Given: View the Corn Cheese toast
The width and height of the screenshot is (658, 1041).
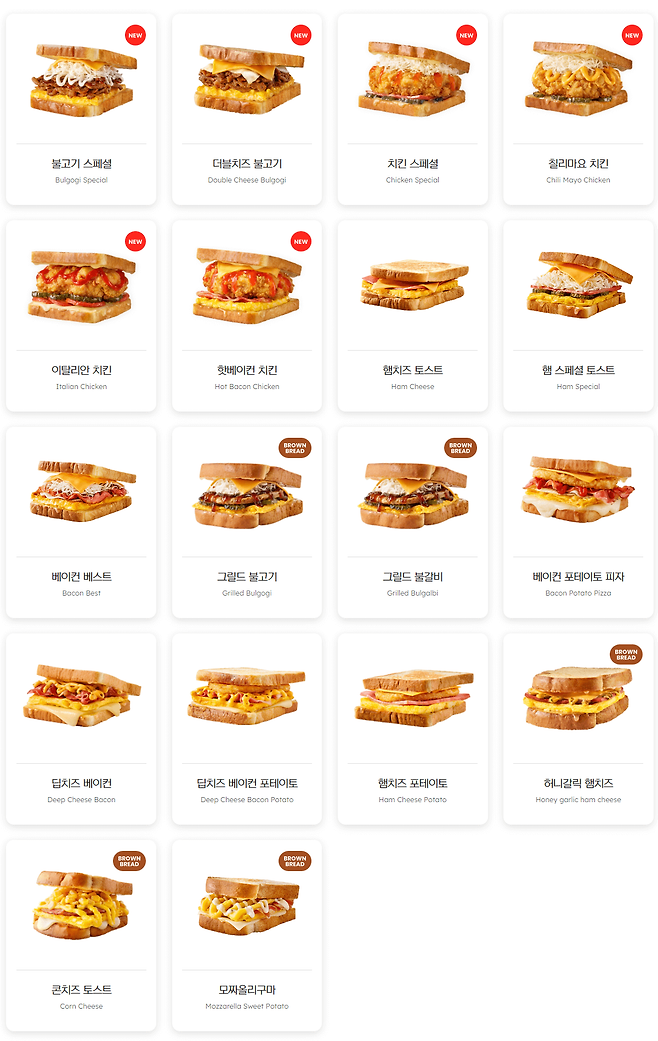Looking at the screenshot, I should (x=81, y=935).
